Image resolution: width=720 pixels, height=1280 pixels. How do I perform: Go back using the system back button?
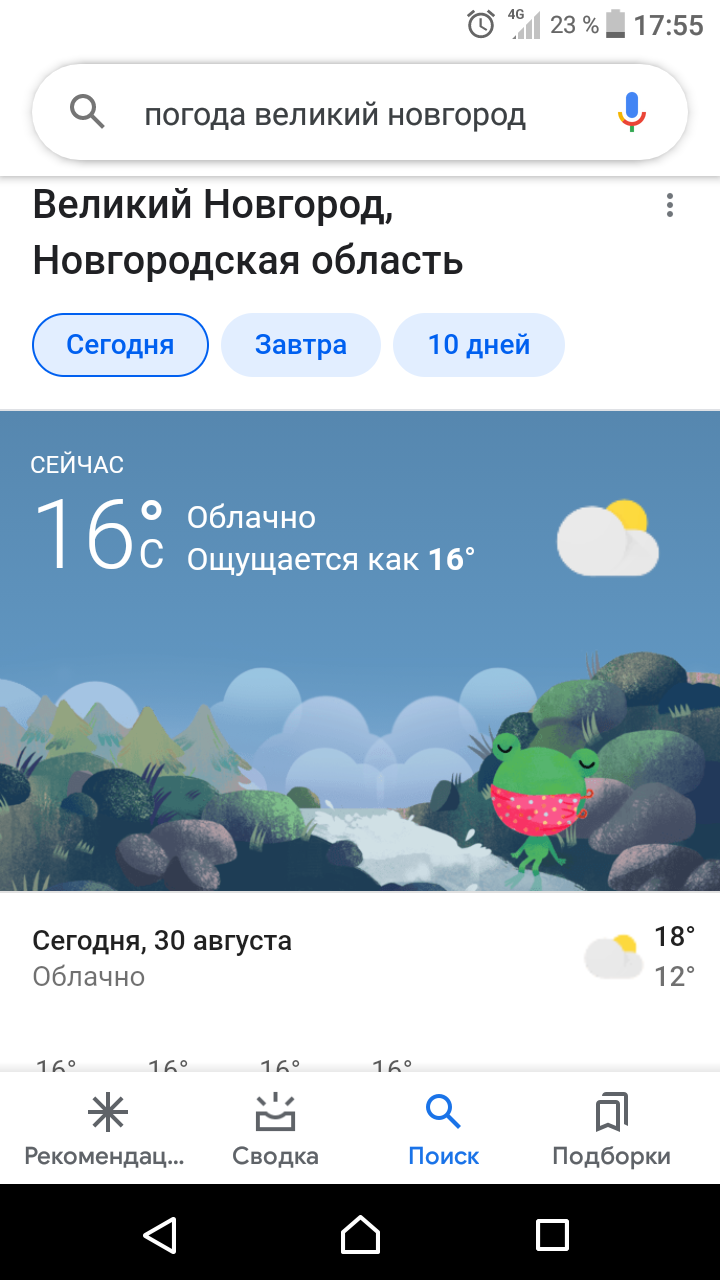(160, 1234)
